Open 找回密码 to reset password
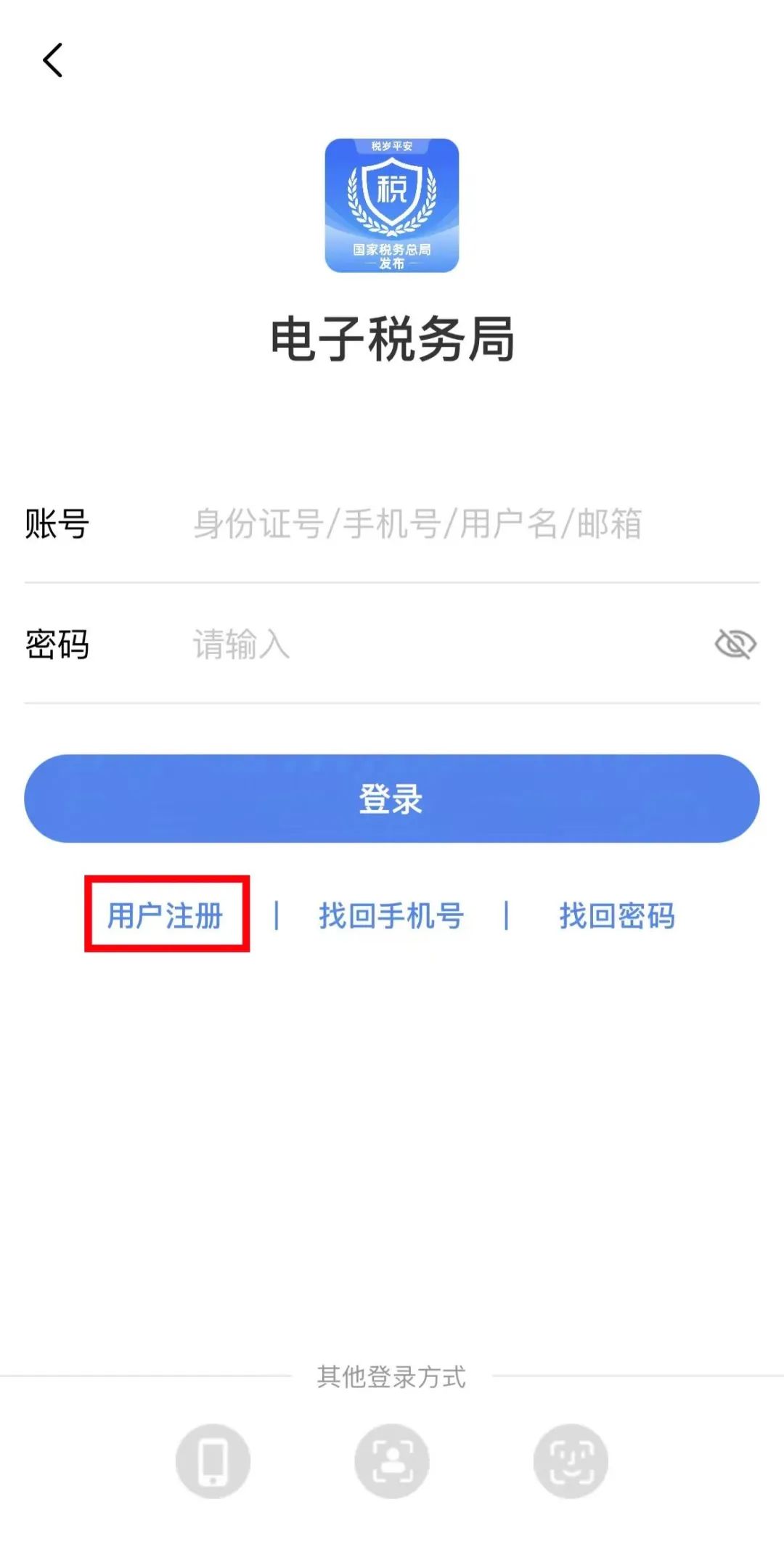This screenshot has height=1568, width=784. point(617,915)
